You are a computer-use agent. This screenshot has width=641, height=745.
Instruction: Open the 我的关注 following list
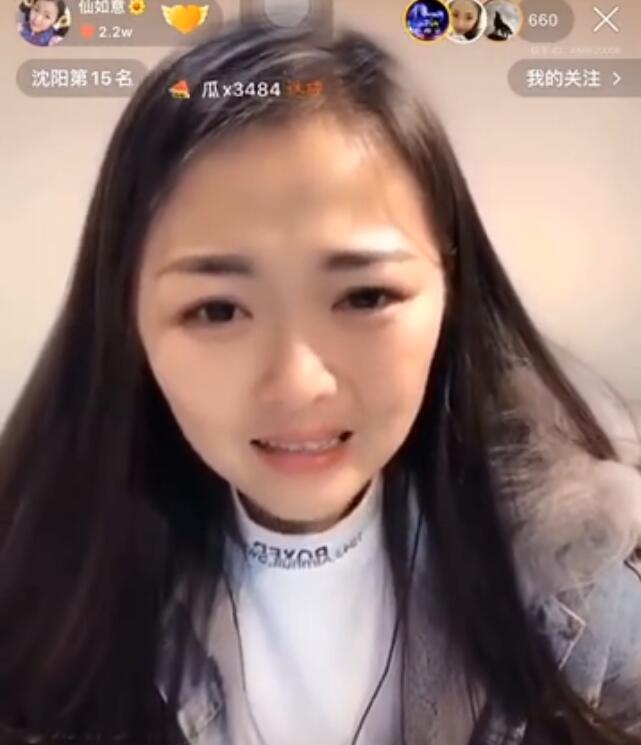tap(573, 78)
